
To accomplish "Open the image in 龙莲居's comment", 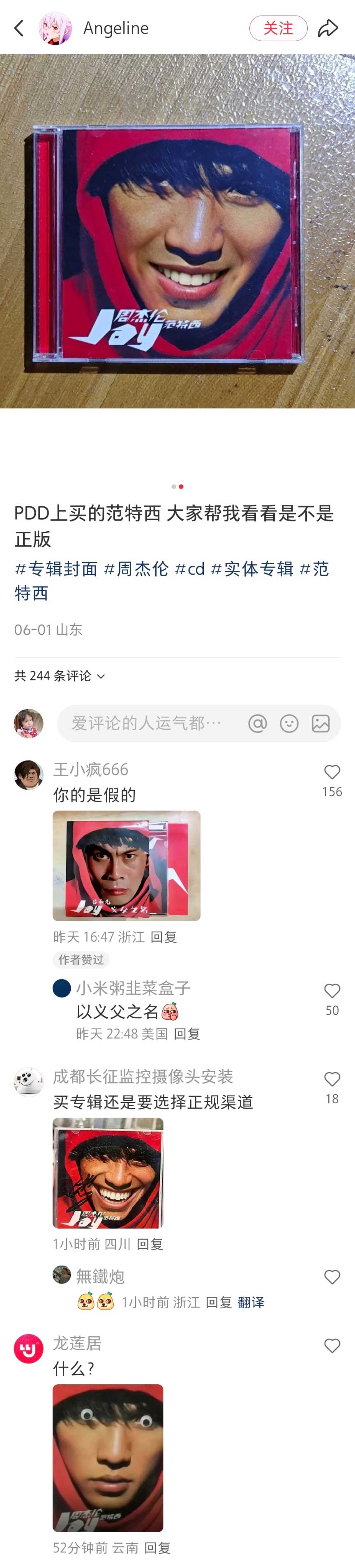I will tap(108, 1458).
